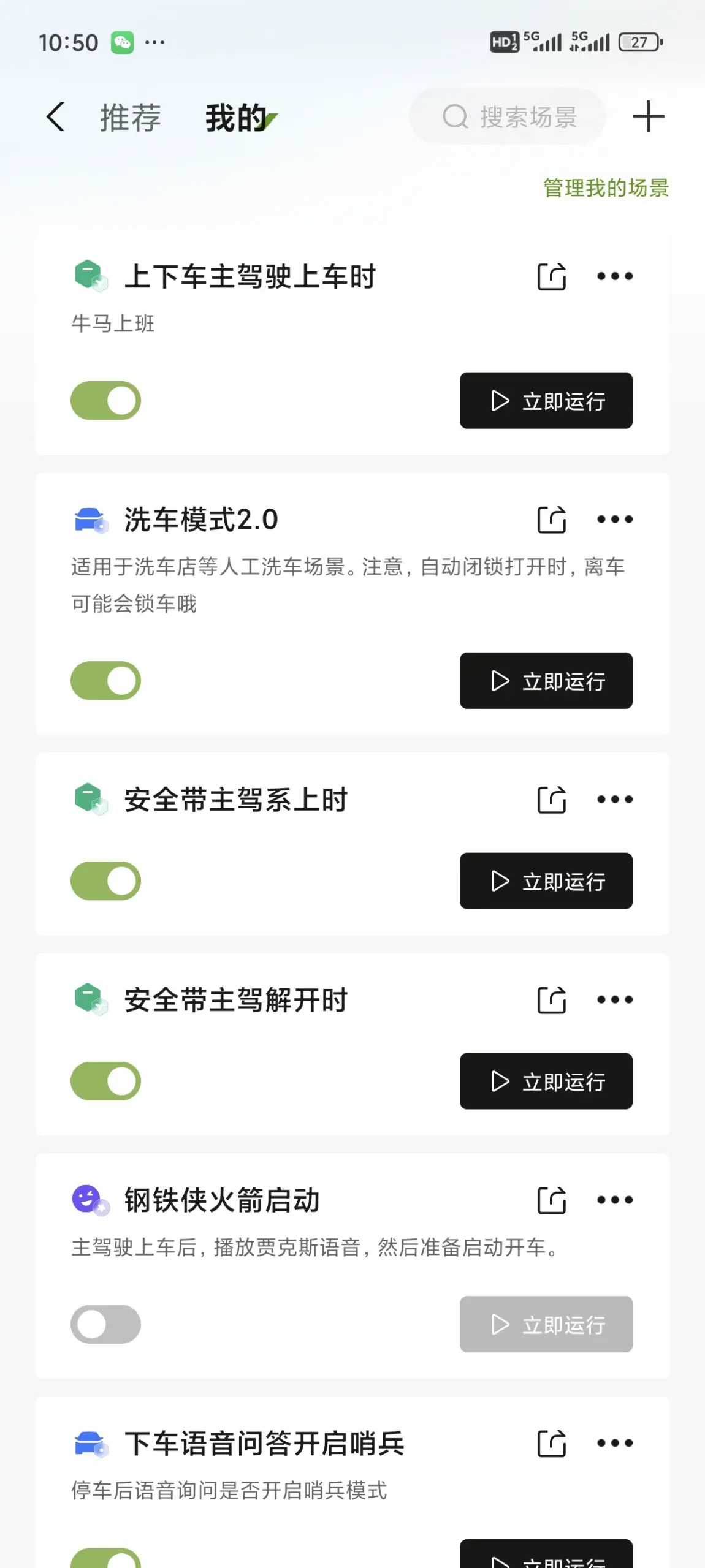
Task: Open more options for 安全带主驾系上时
Action: [x=615, y=799]
